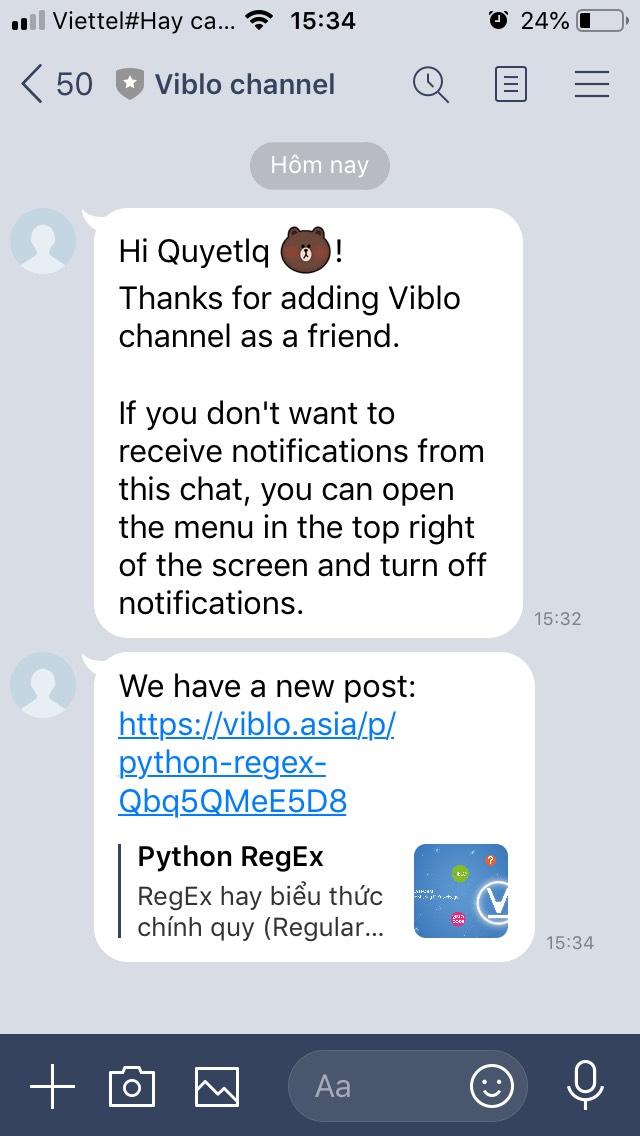
Task: Open the photo gallery picker
Action: [x=217, y=1086]
